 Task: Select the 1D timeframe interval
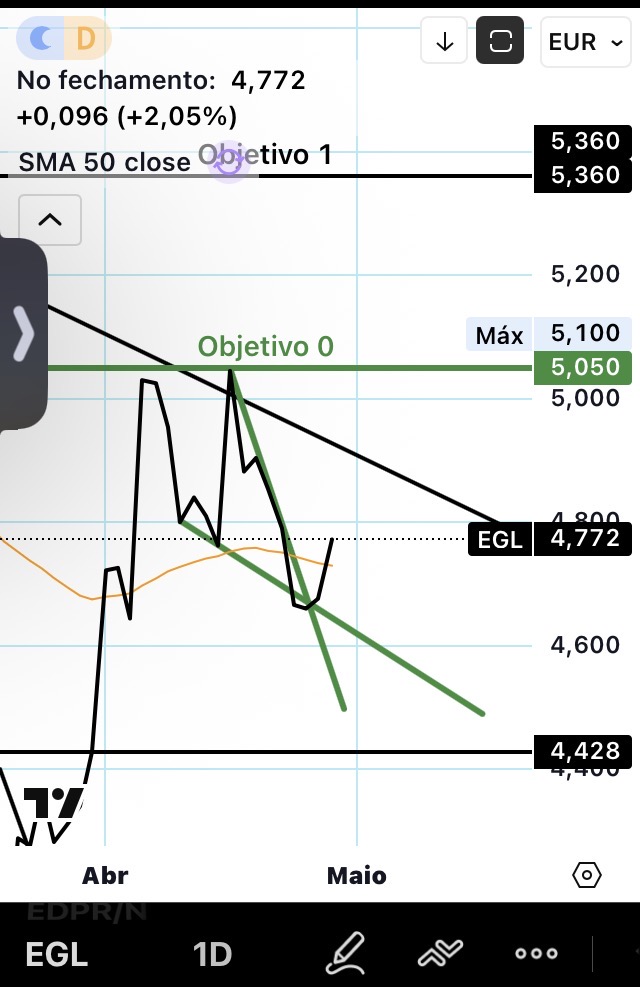click(212, 954)
